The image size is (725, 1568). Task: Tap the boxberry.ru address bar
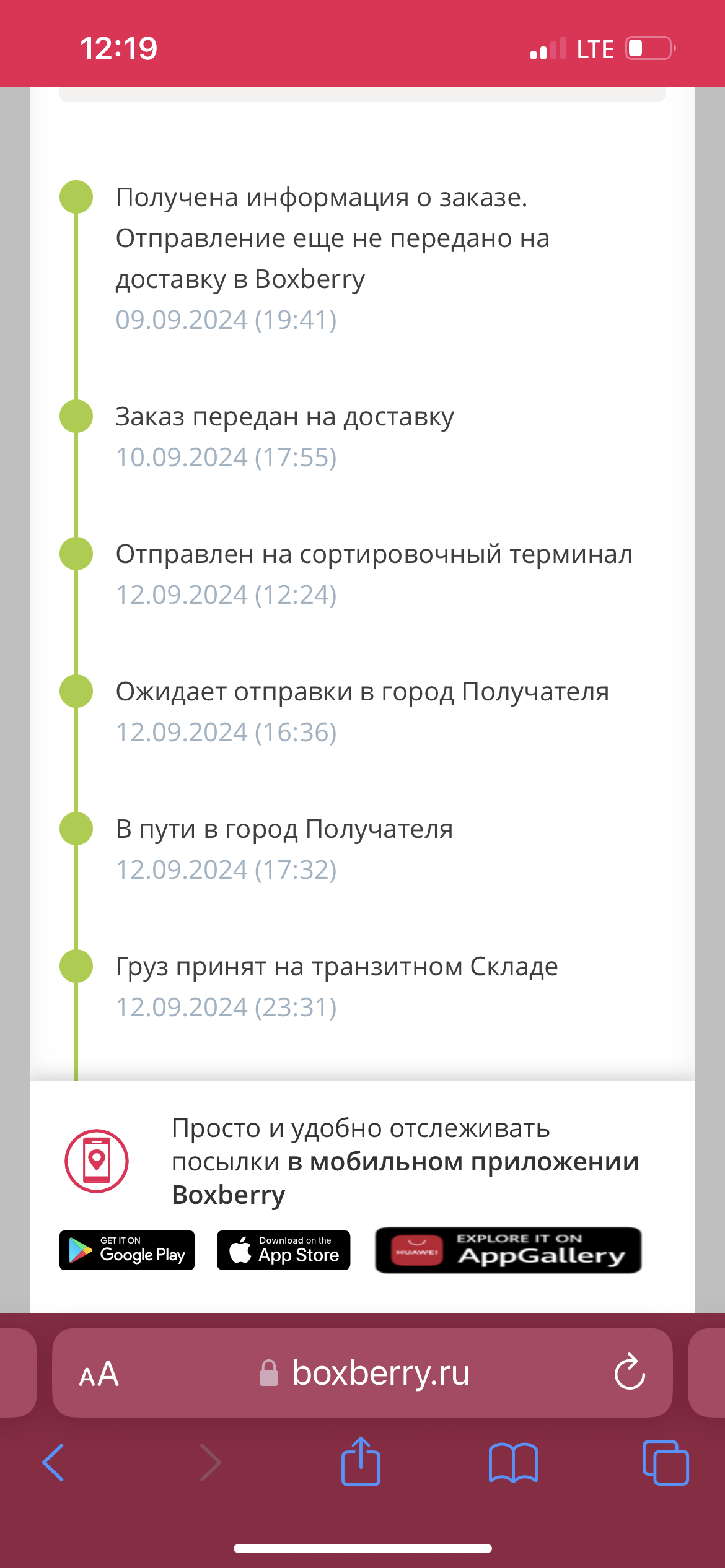[x=366, y=1374]
